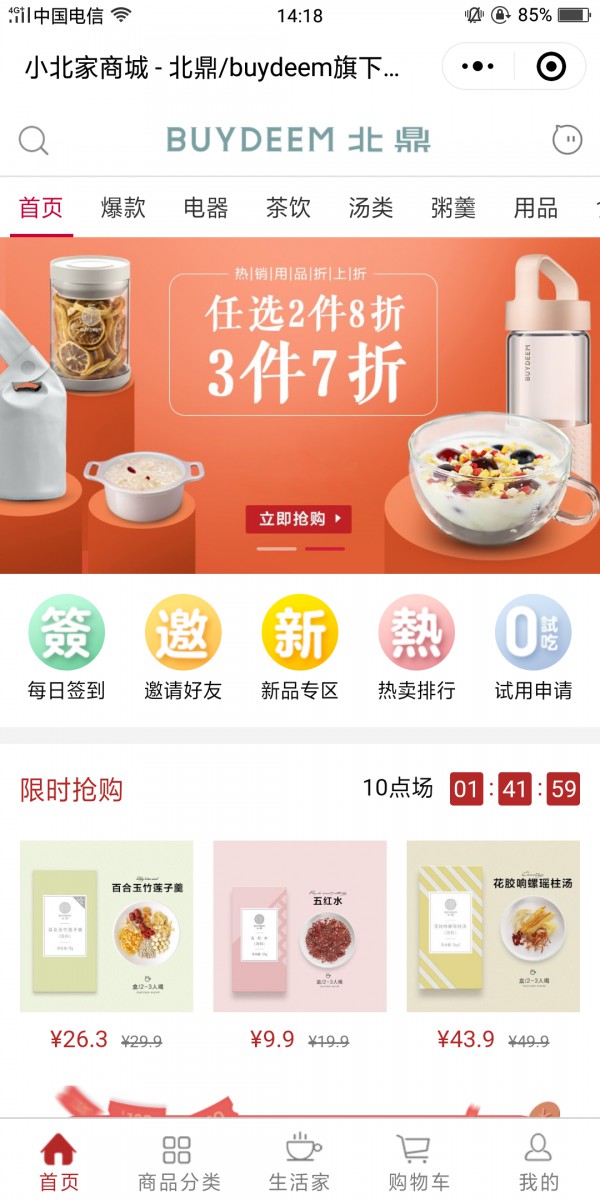Open 热卖排行 best sellers ranking
The height and width of the screenshot is (1200, 600).
coord(416,647)
